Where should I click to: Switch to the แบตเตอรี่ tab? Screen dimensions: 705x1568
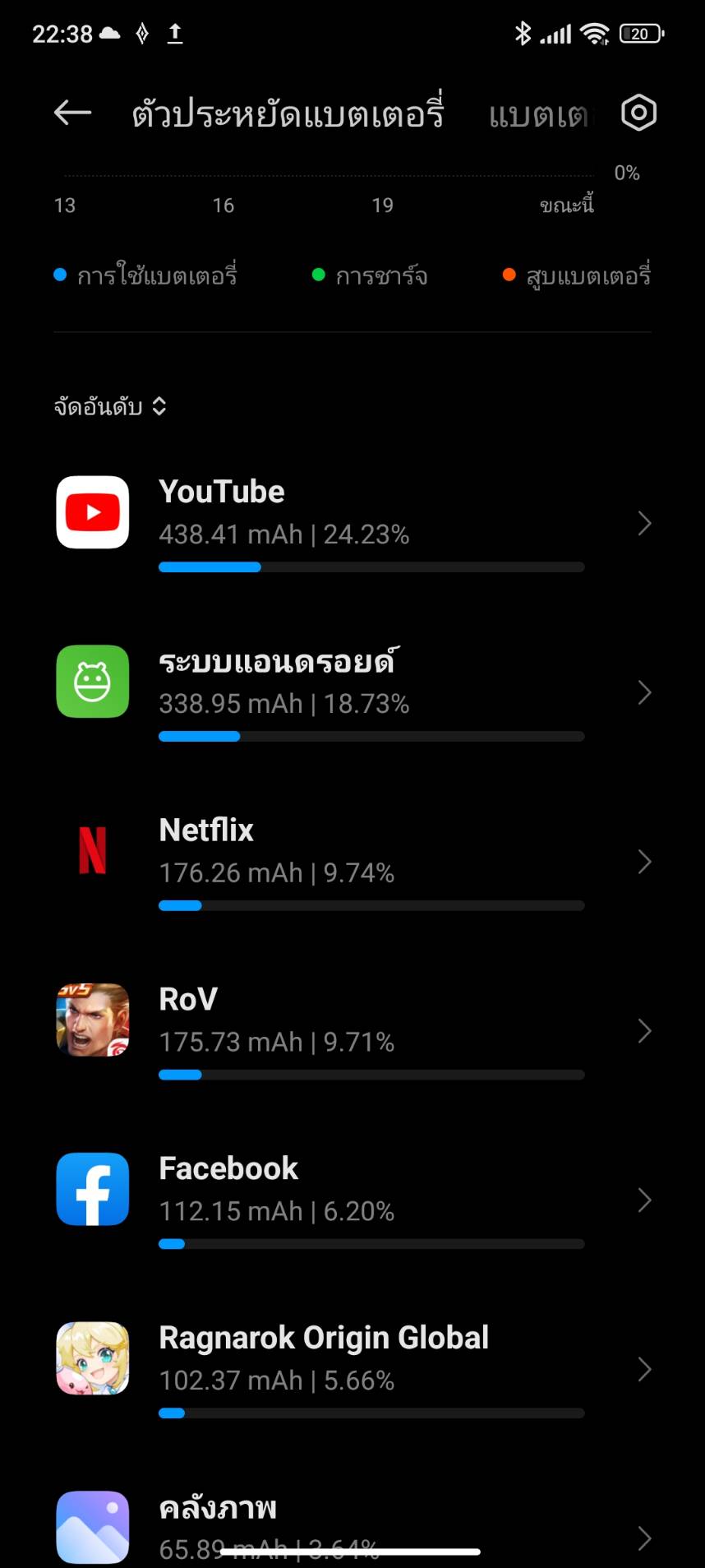(538, 115)
